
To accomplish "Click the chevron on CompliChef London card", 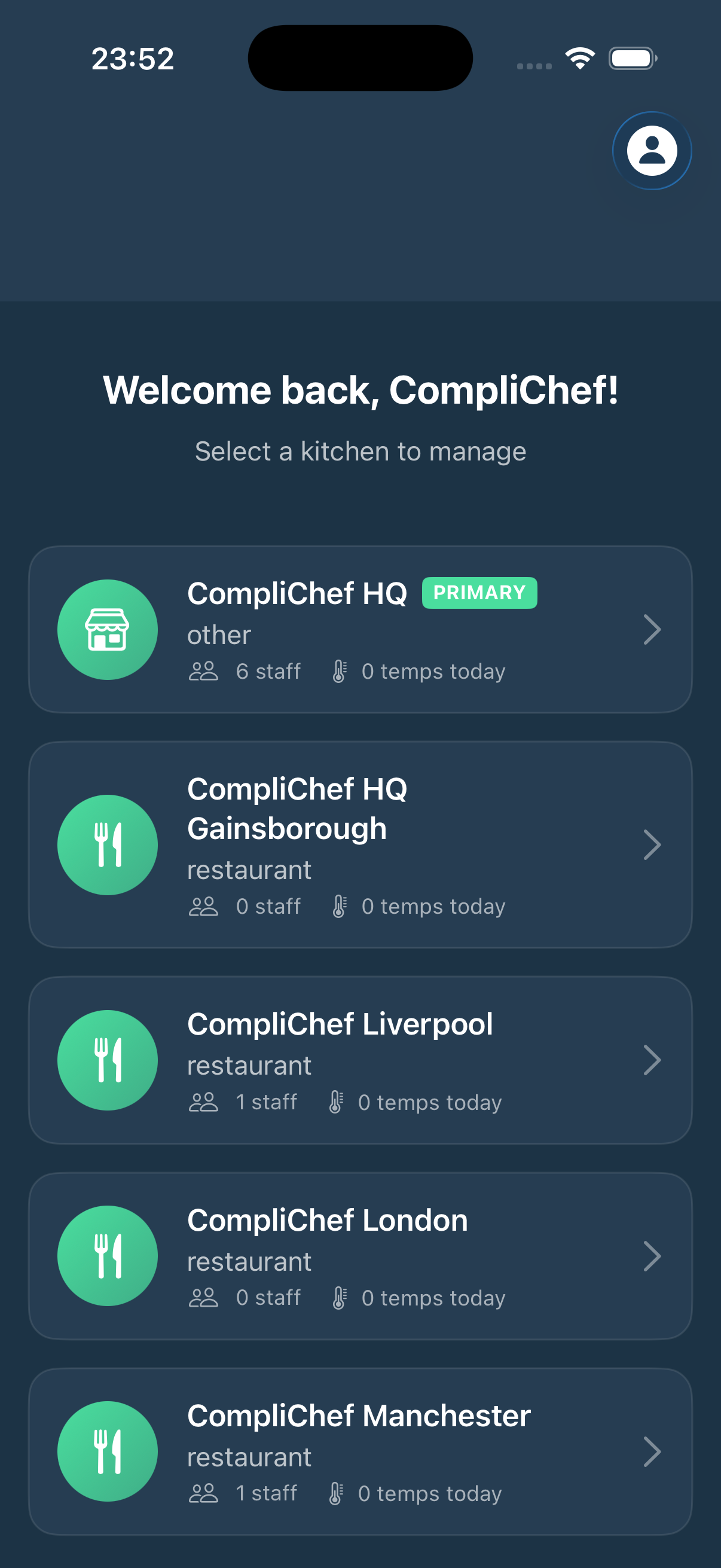I will [652, 1256].
